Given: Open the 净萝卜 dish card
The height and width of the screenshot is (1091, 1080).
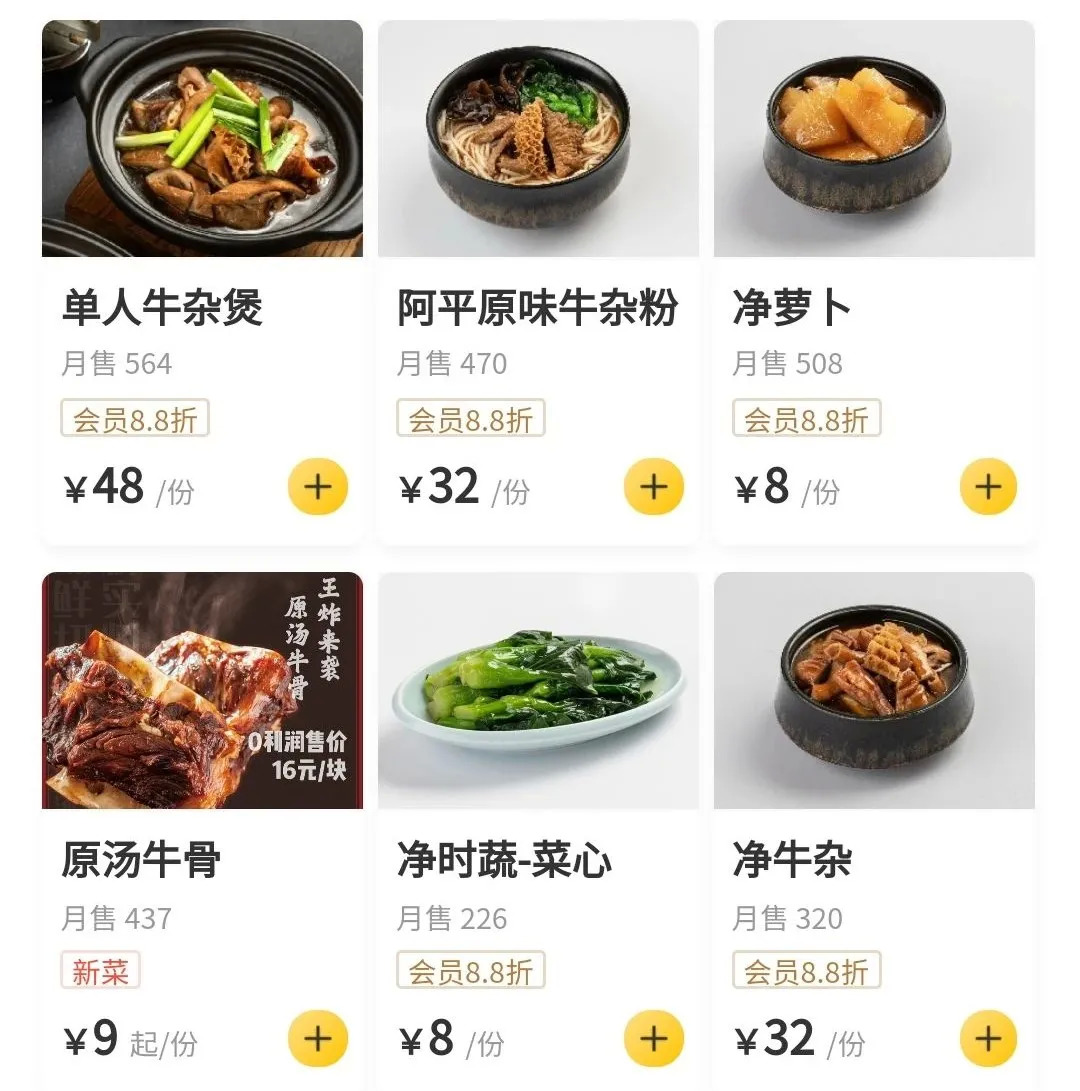Looking at the screenshot, I should (874, 140).
